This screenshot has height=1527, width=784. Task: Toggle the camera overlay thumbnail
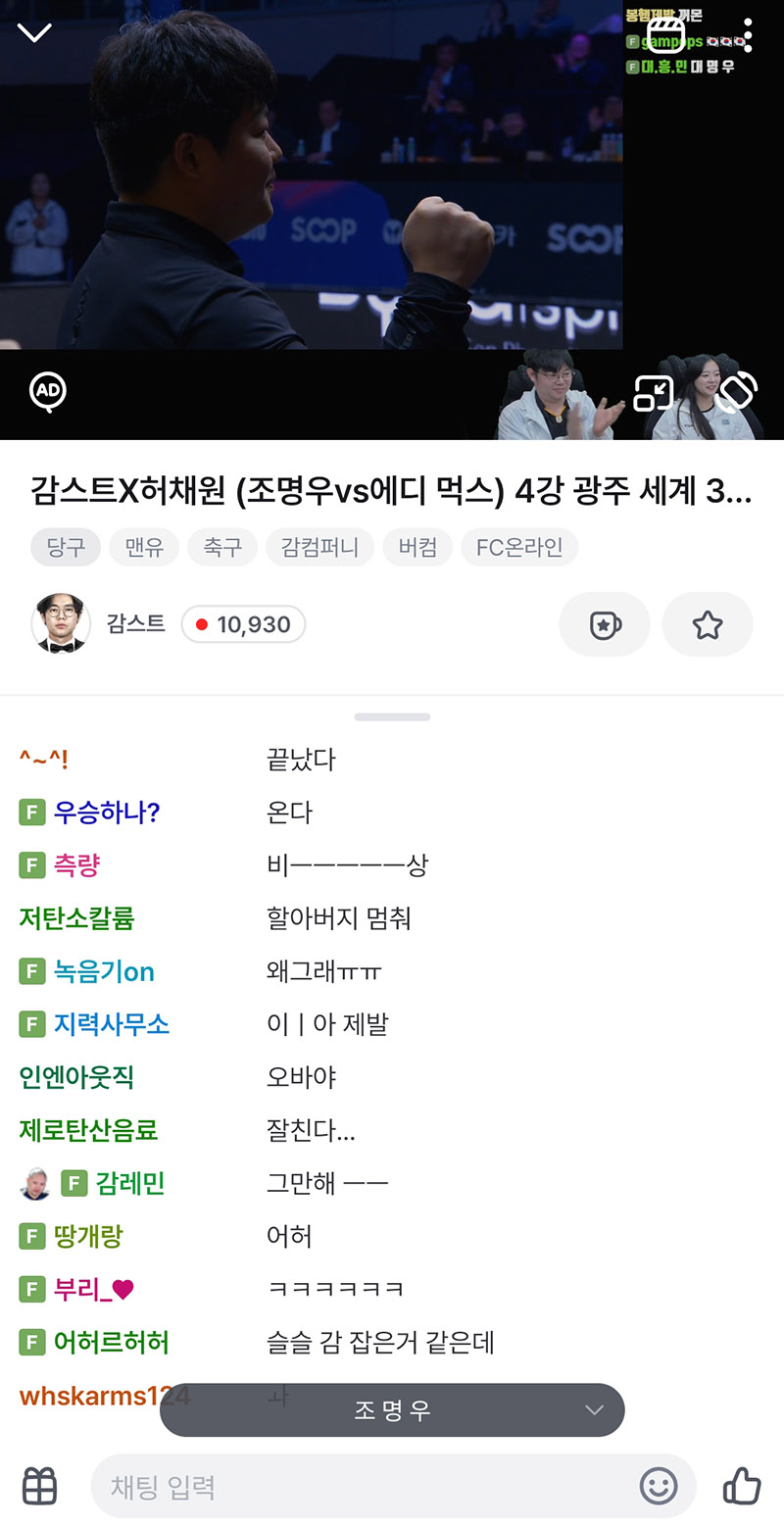pyautogui.click(x=554, y=392)
